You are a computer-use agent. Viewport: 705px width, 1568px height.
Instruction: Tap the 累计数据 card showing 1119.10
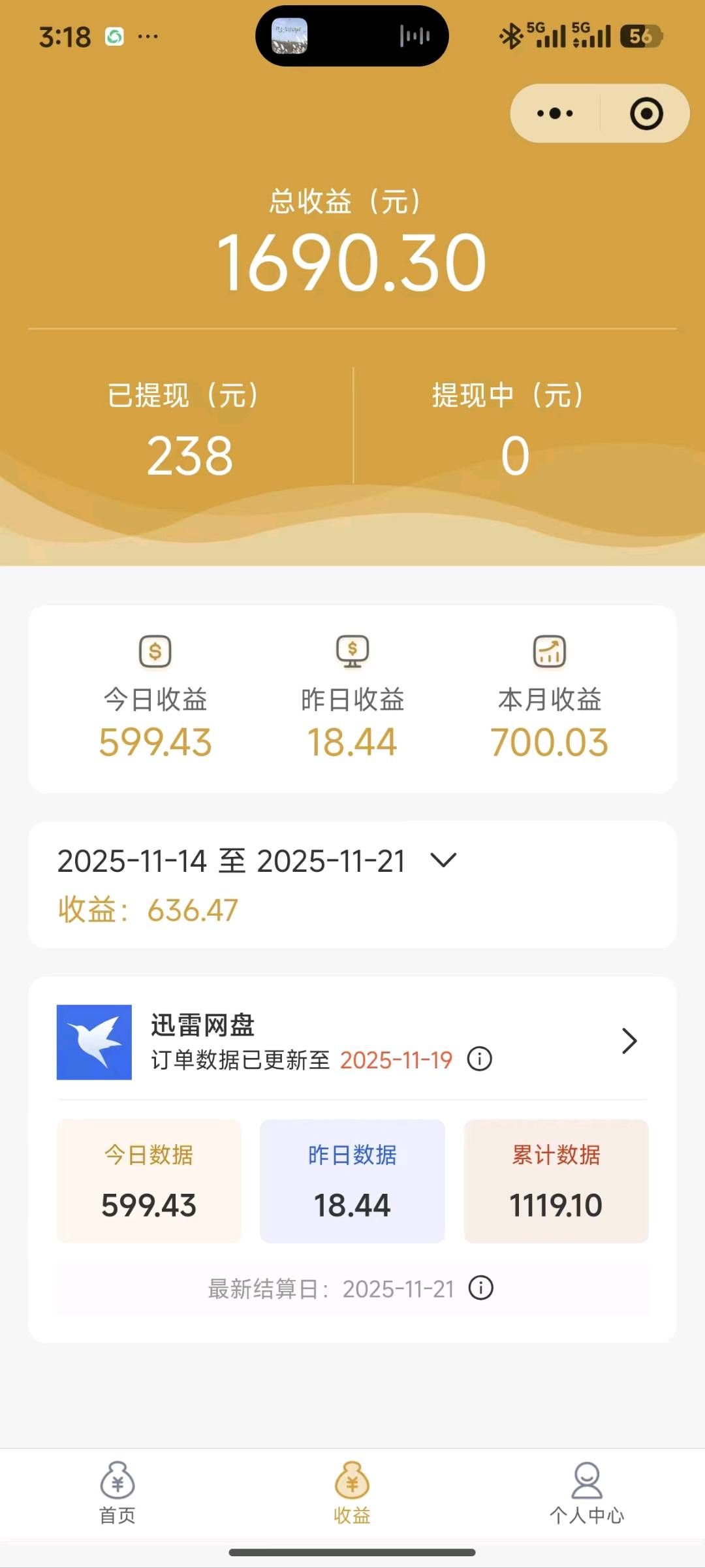click(557, 1182)
